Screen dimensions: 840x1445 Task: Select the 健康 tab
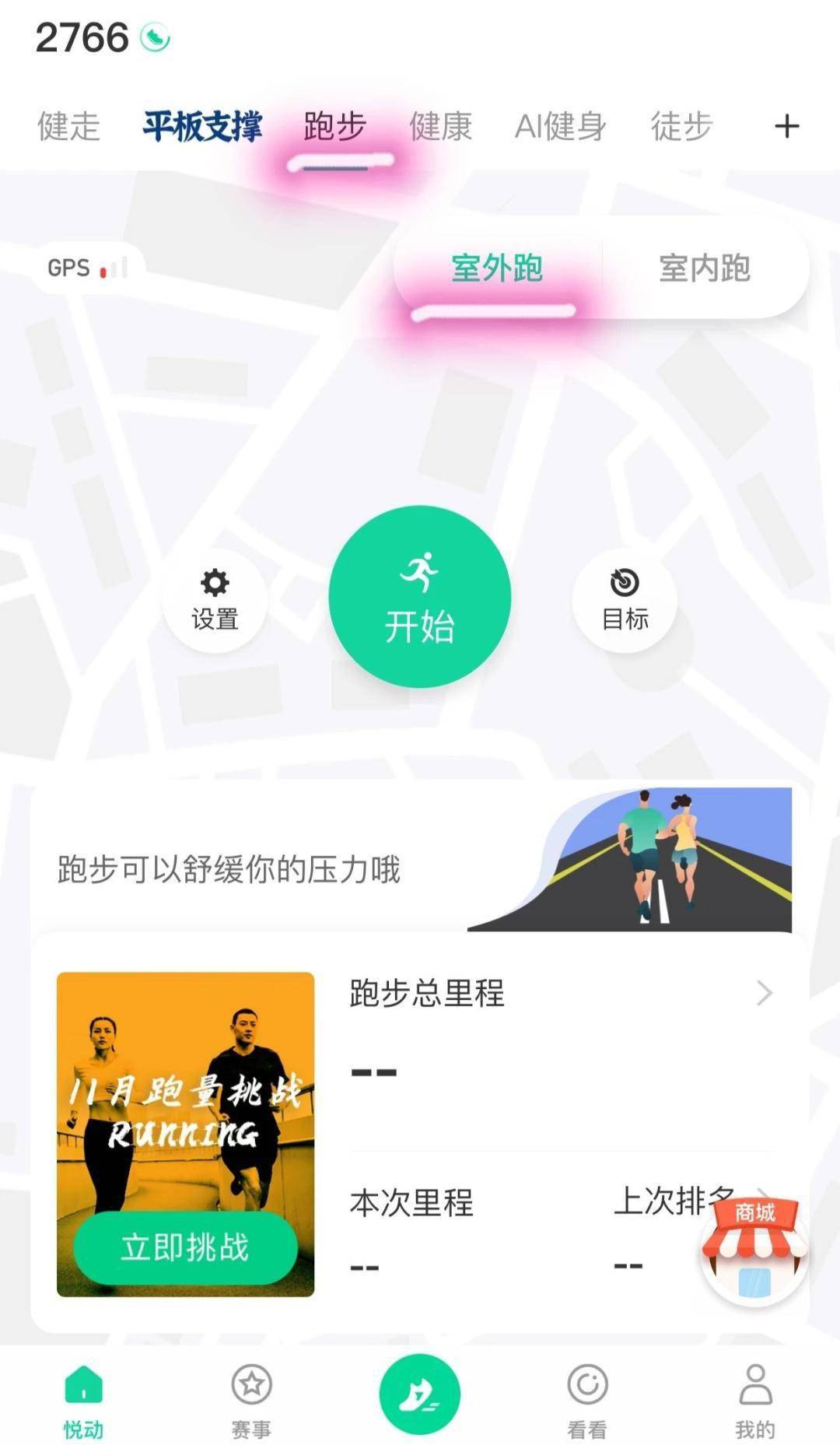point(440,126)
